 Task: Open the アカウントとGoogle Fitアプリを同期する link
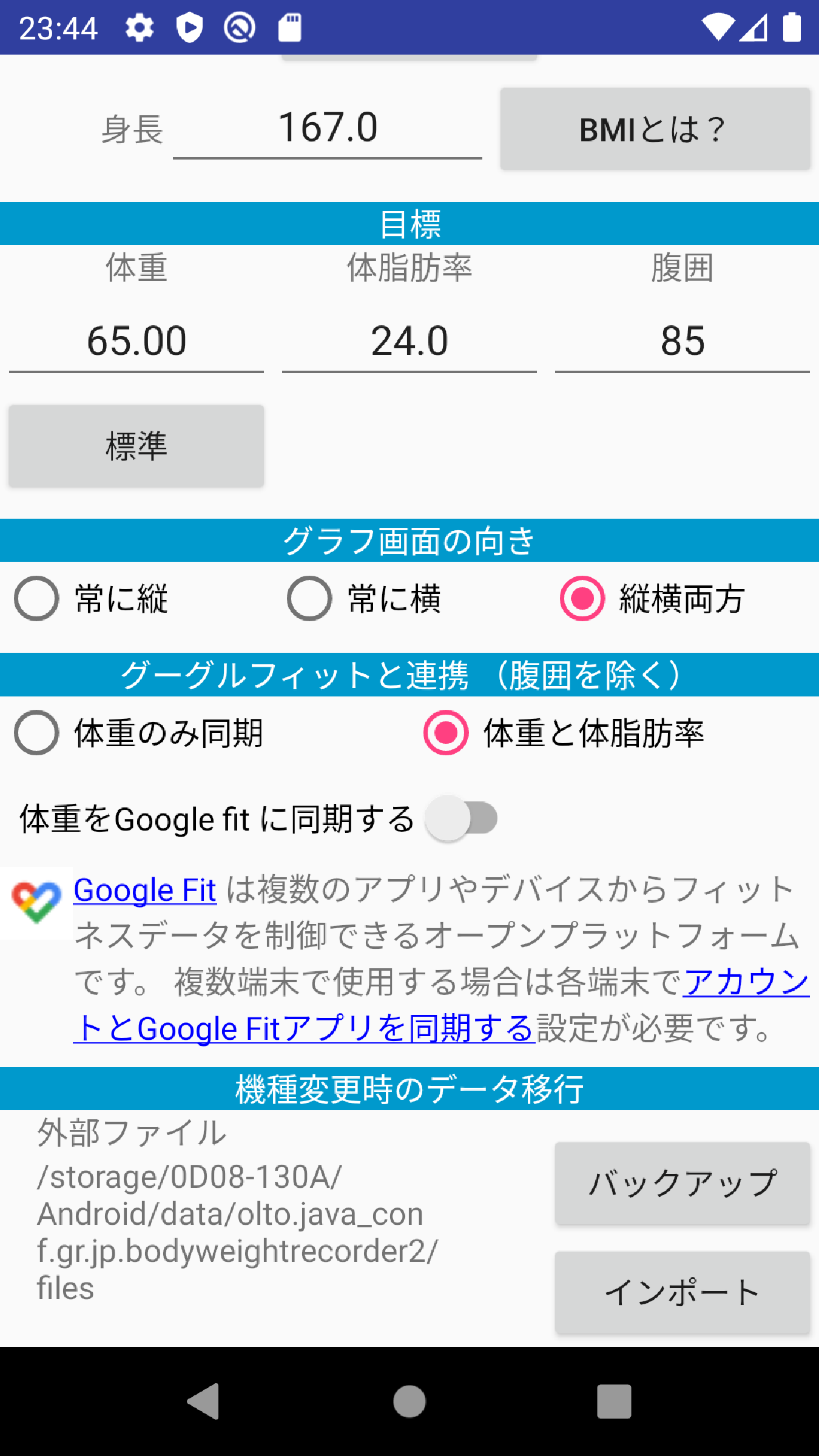tap(441, 1005)
